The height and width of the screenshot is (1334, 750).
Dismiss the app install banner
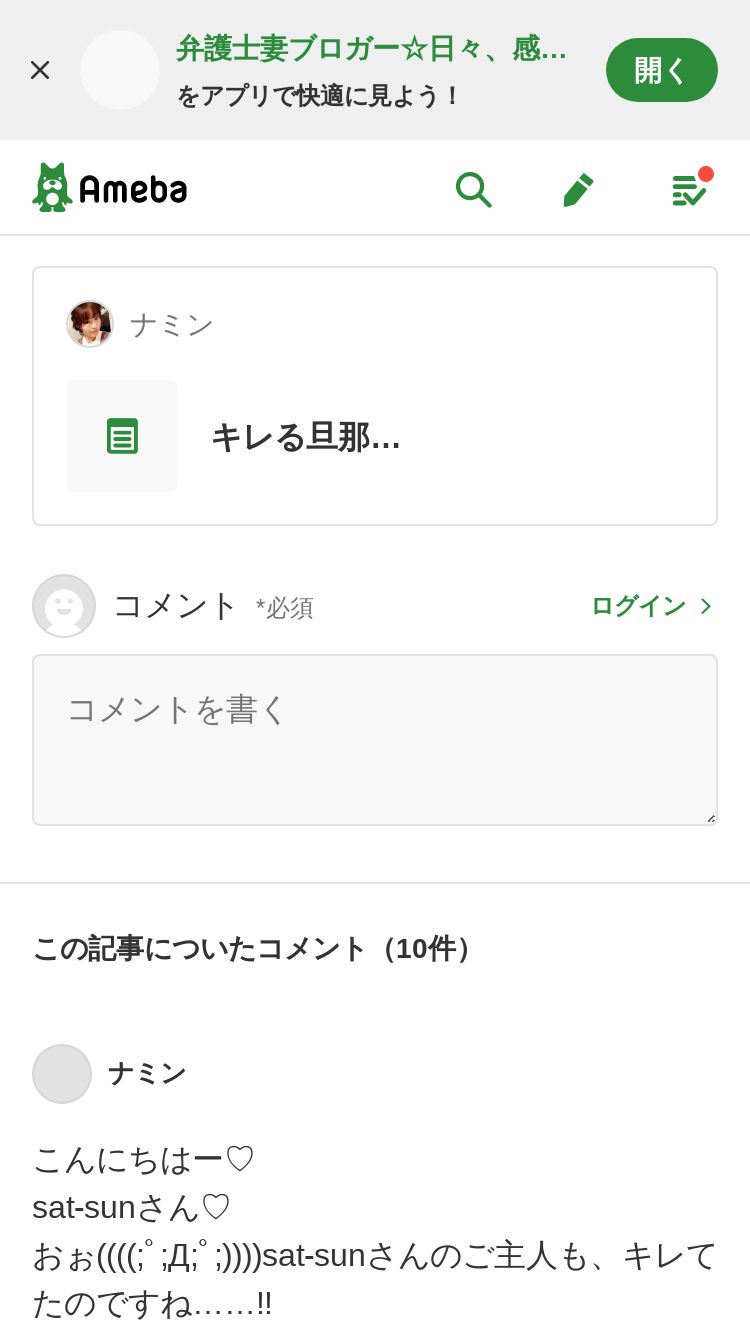[x=40, y=70]
